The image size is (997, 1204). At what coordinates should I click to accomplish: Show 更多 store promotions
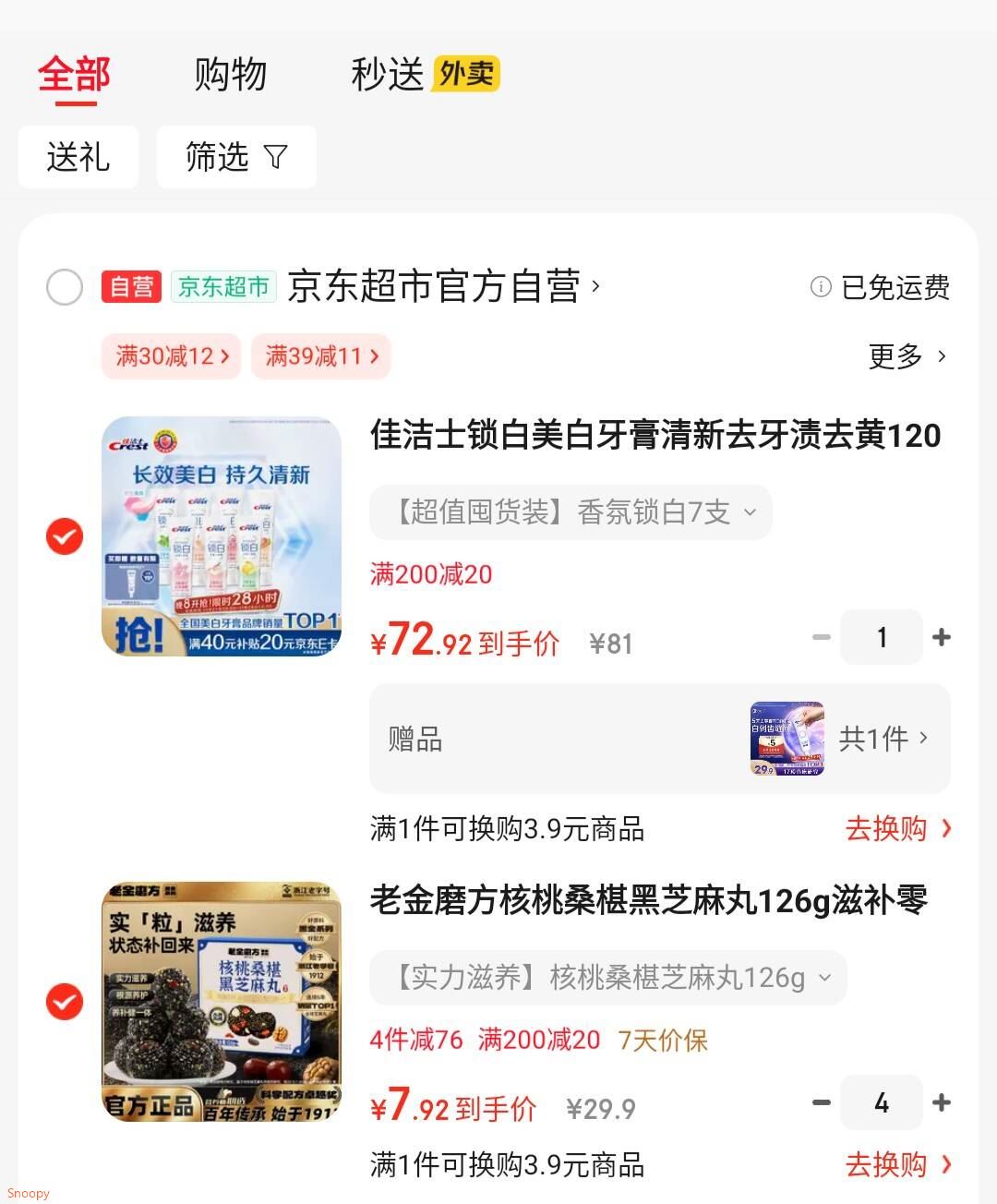coord(907,356)
